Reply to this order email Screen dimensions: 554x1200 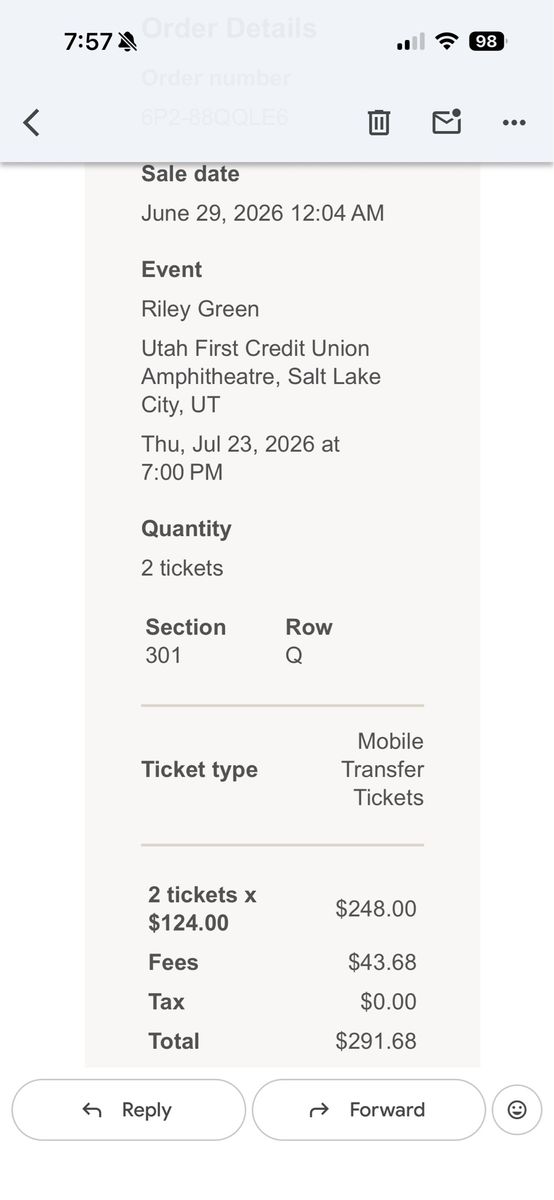128,1110
